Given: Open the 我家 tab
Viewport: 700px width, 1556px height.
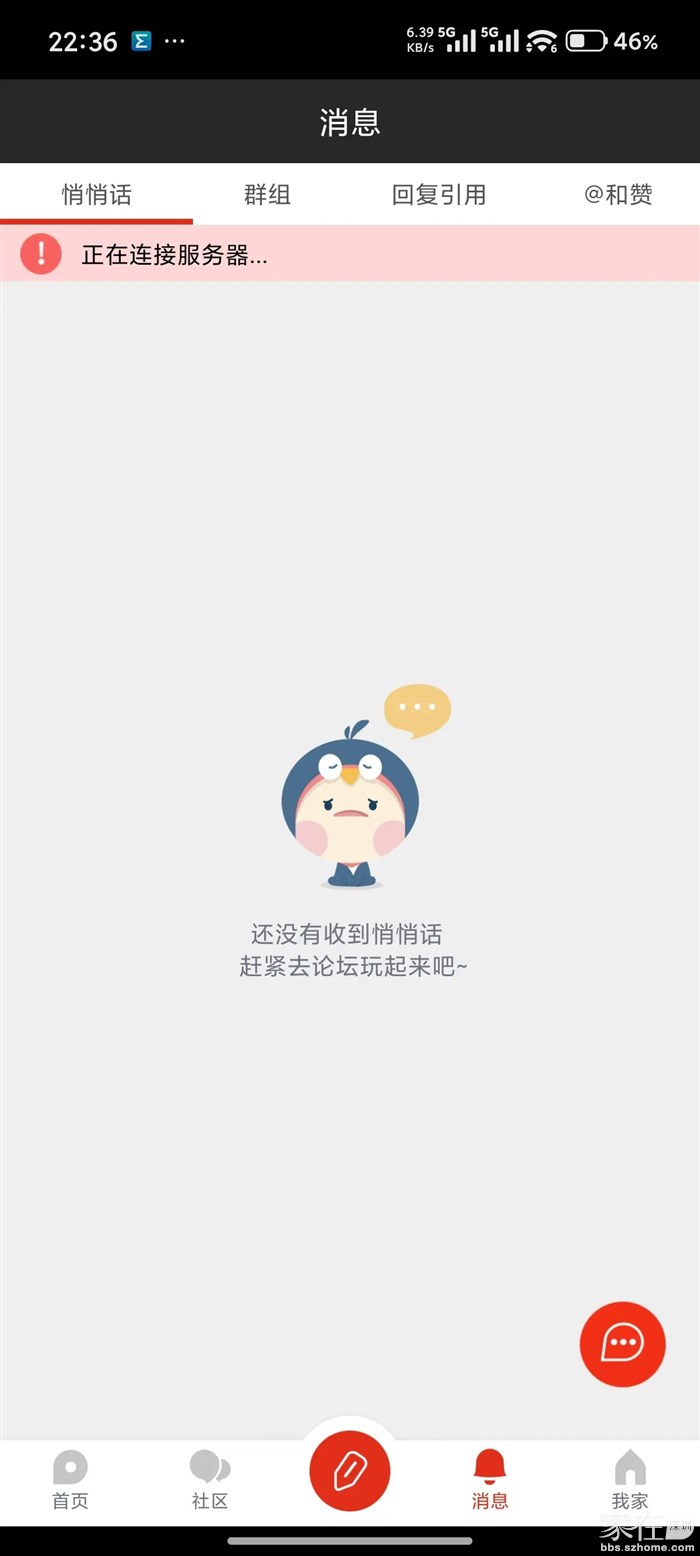Looking at the screenshot, I should point(630,1480).
